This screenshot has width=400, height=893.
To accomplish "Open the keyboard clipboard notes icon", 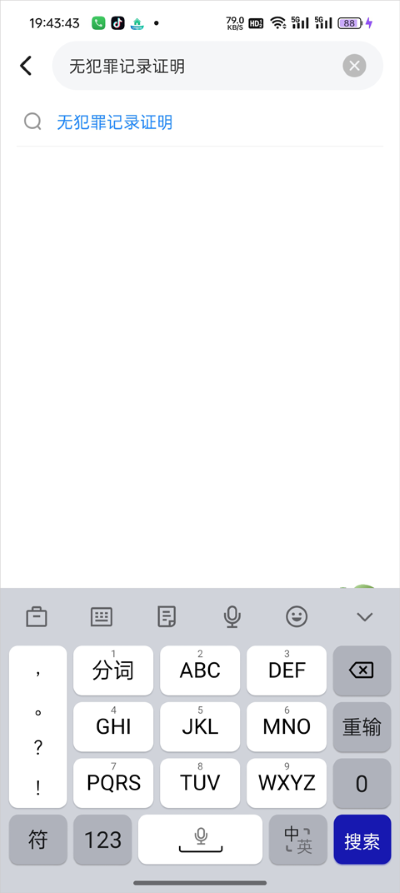I will coord(167,617).
